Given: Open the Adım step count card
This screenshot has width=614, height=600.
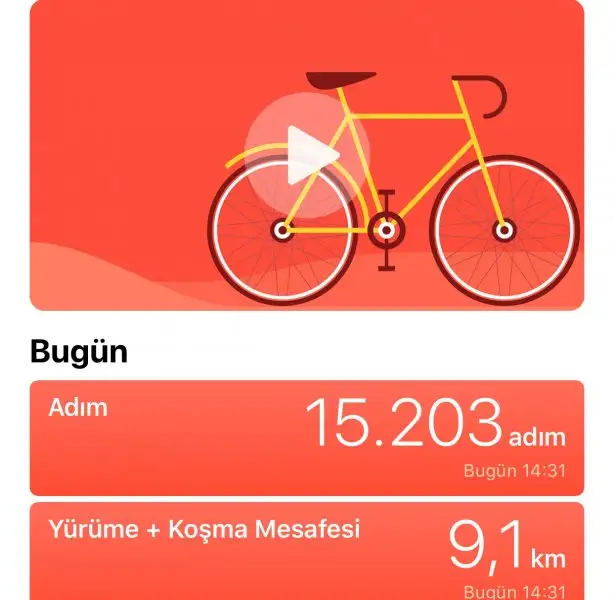Looking at the screenshot, I should 306,437.
